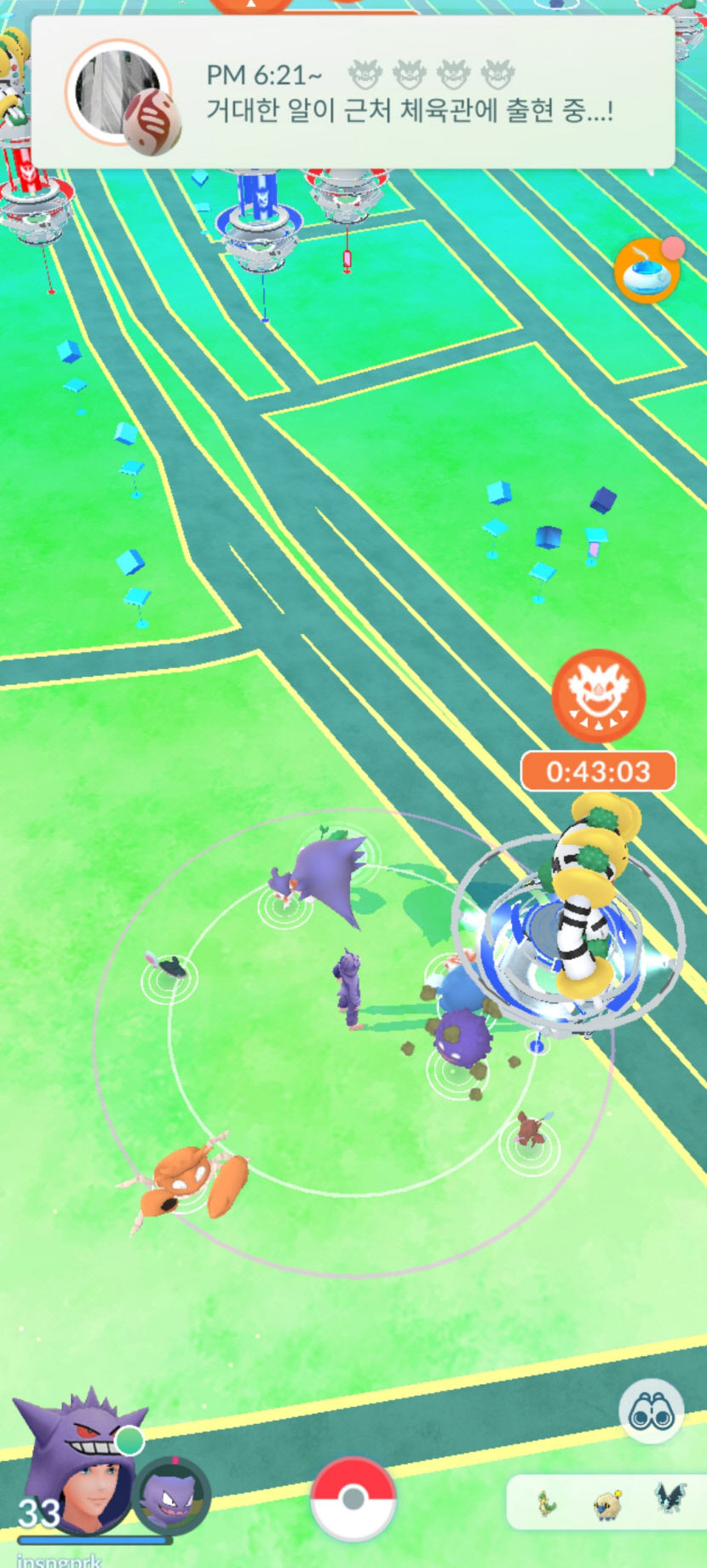Image resolution: width=707 pixels, height=1568 pixels.
Task: Open the field research binoculars
Action: (651, 1412)
